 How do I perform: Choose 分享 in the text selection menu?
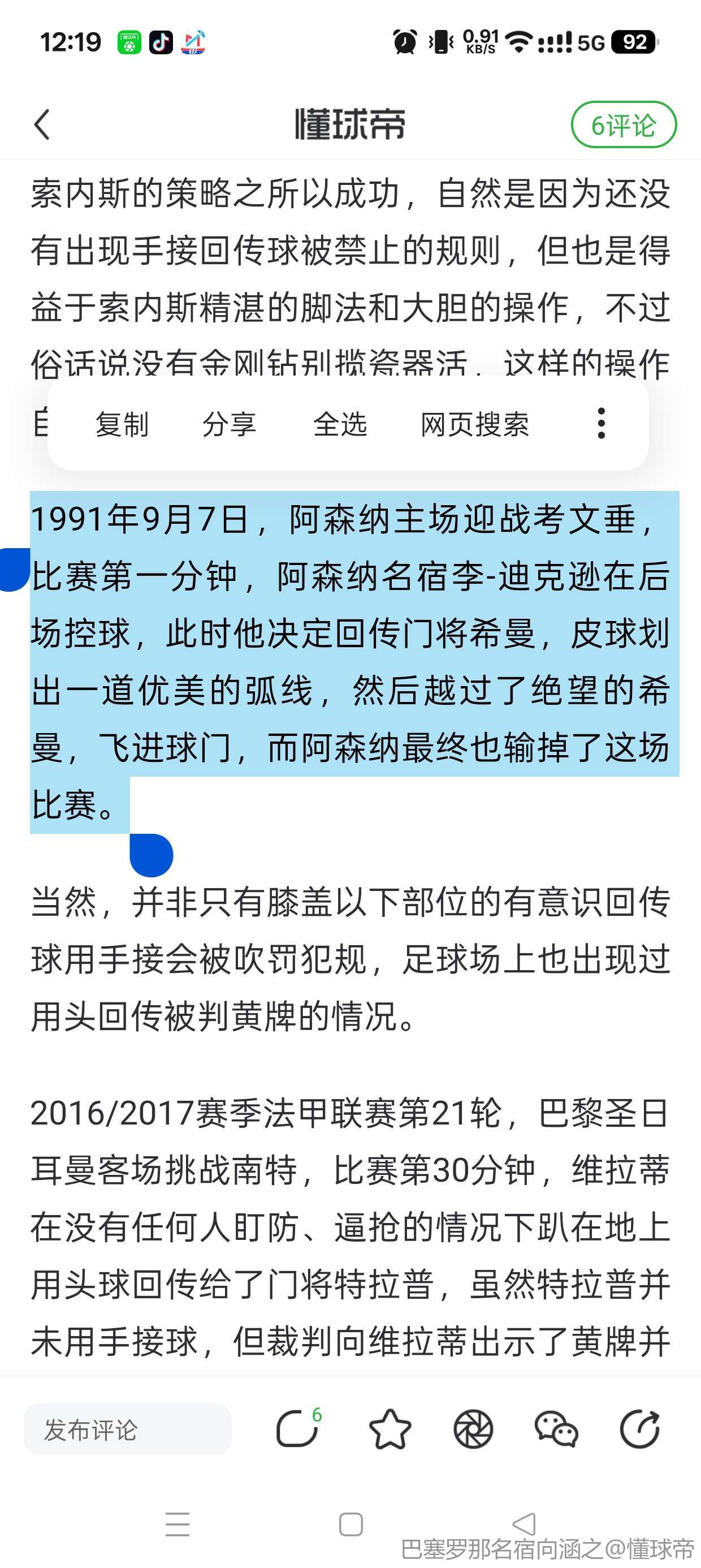tap(229, 424)
